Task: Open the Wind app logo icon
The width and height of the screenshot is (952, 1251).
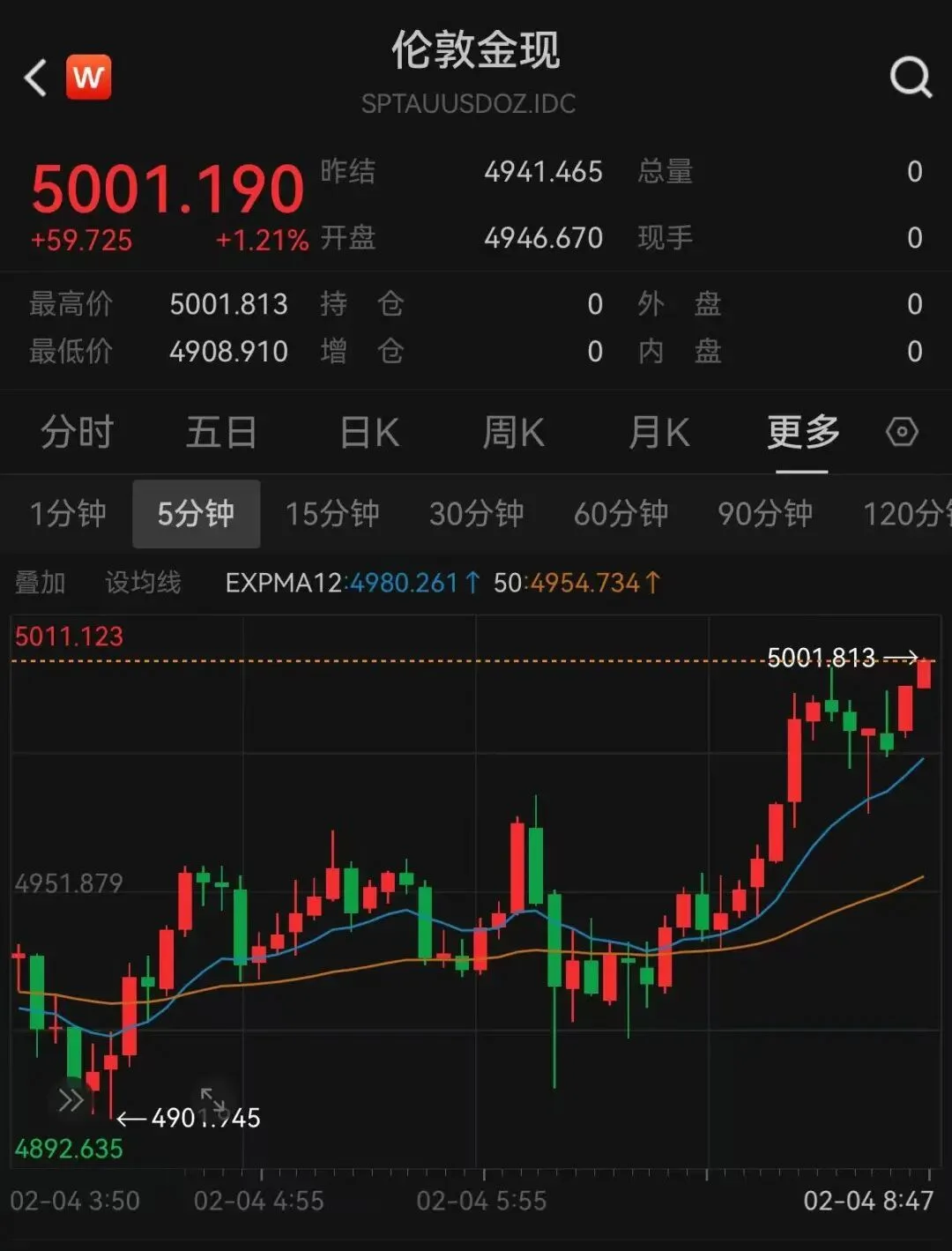Action: (x=88, y=76)
